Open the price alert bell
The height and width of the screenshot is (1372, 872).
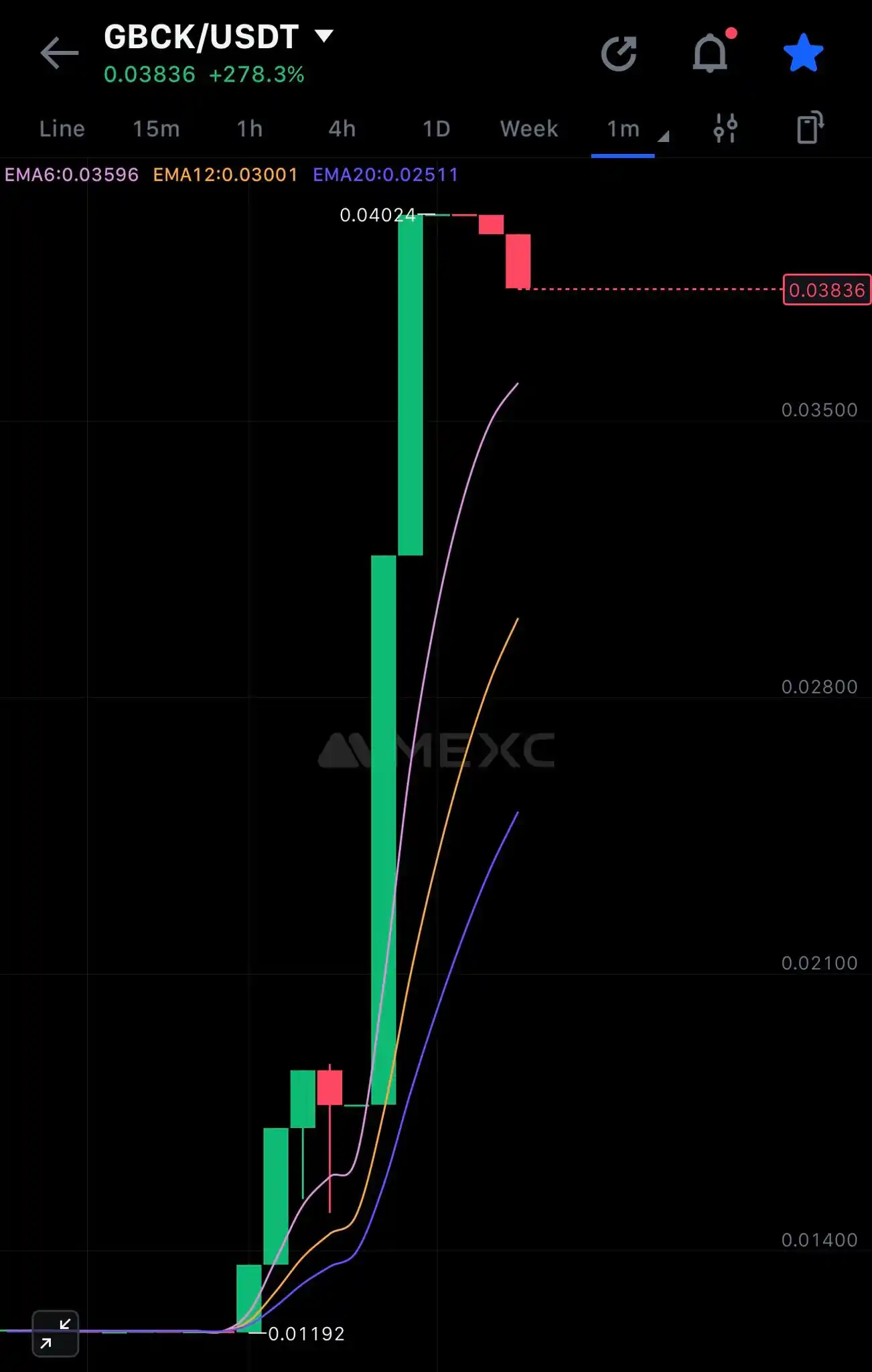point(710,54)
